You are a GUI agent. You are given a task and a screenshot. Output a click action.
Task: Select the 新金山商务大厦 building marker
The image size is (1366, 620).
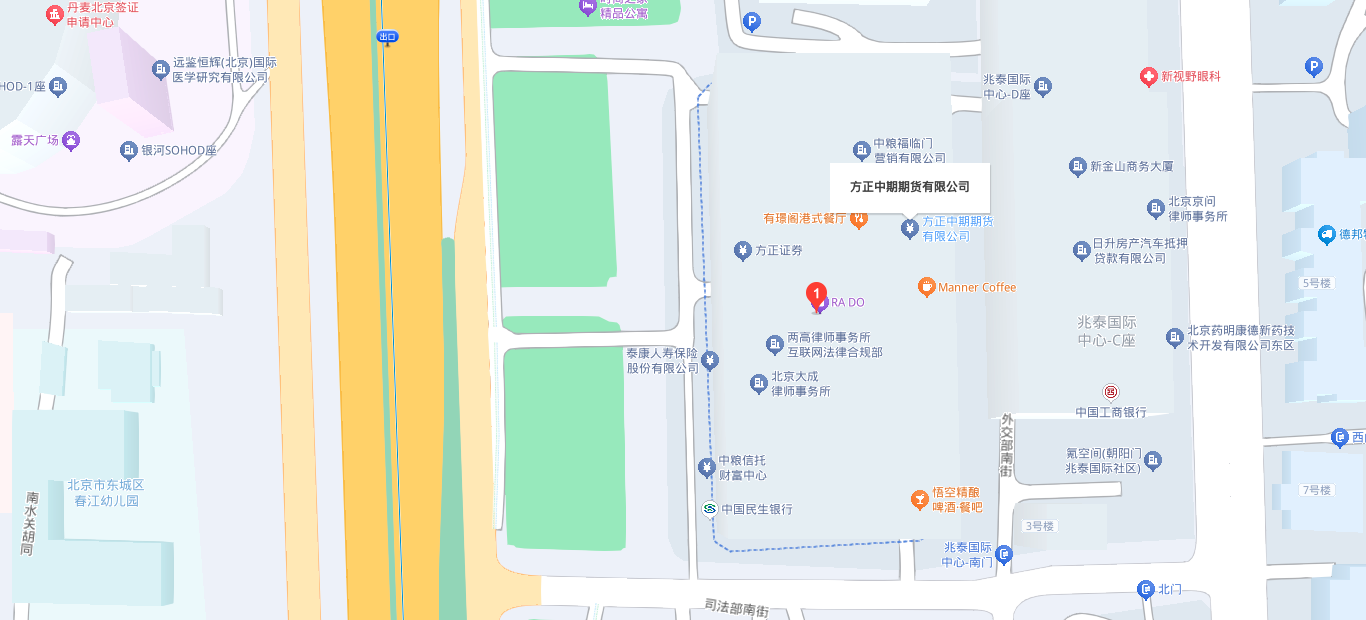pos(1077,167)
